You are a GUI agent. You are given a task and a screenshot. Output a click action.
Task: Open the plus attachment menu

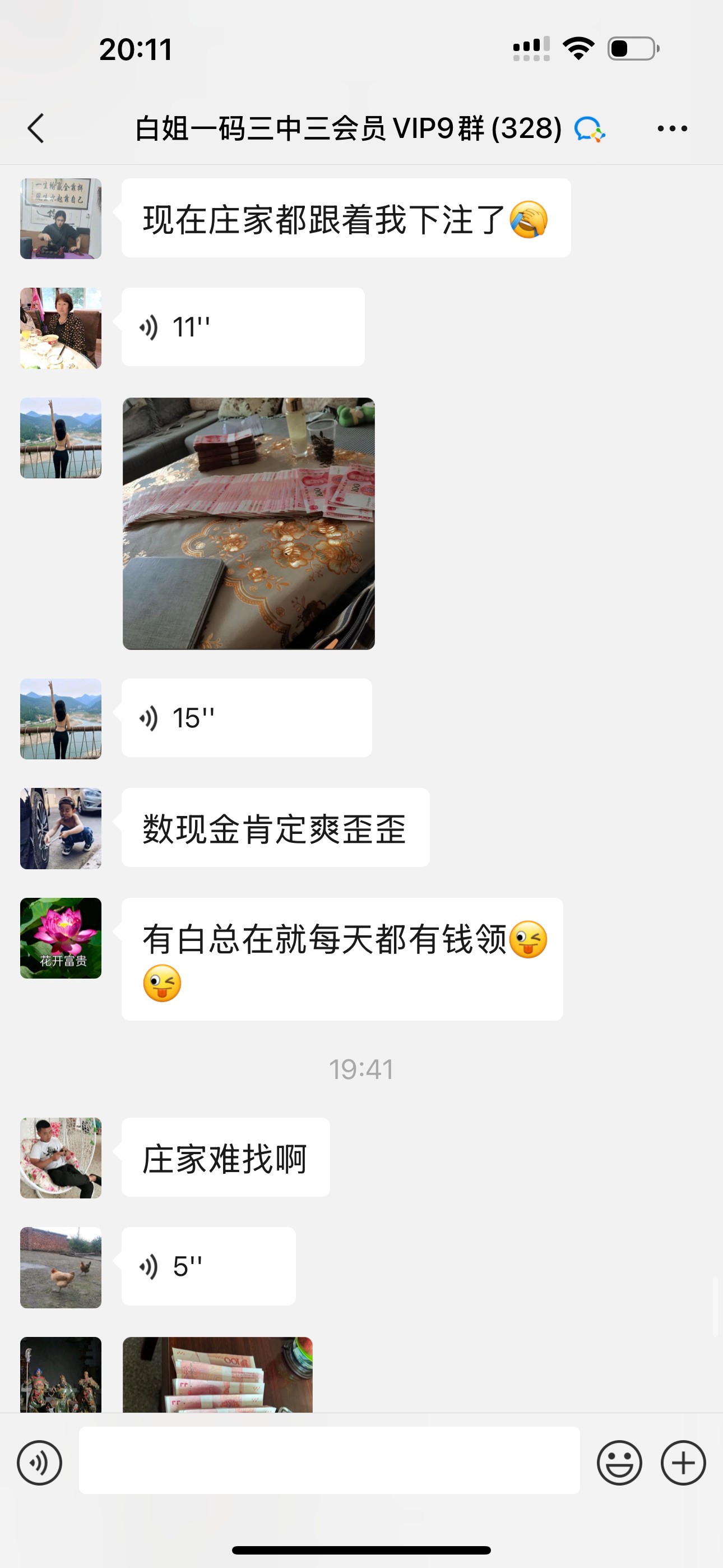point(683,1463)
